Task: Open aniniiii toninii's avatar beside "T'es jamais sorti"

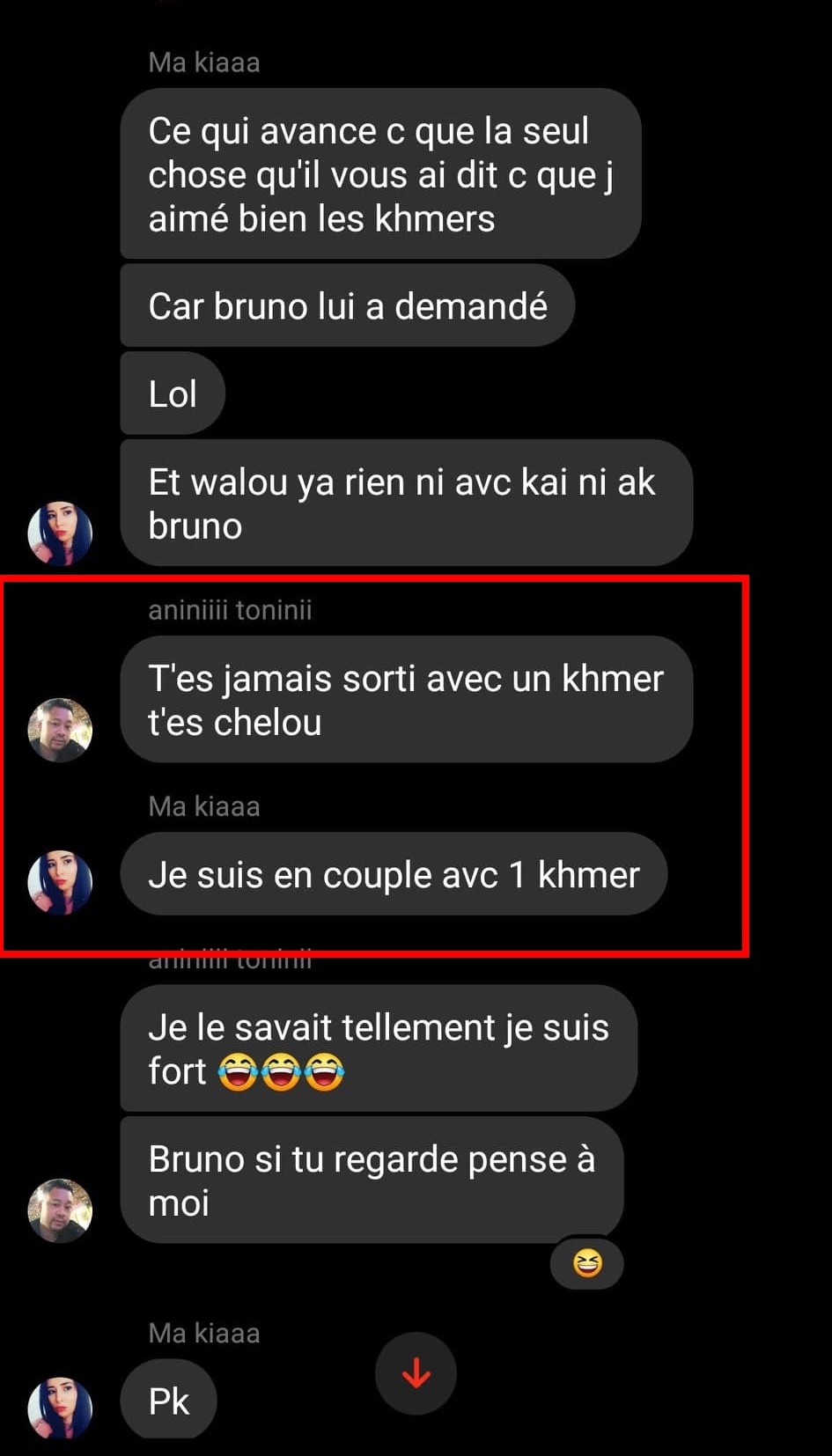Action: (60, 730)
